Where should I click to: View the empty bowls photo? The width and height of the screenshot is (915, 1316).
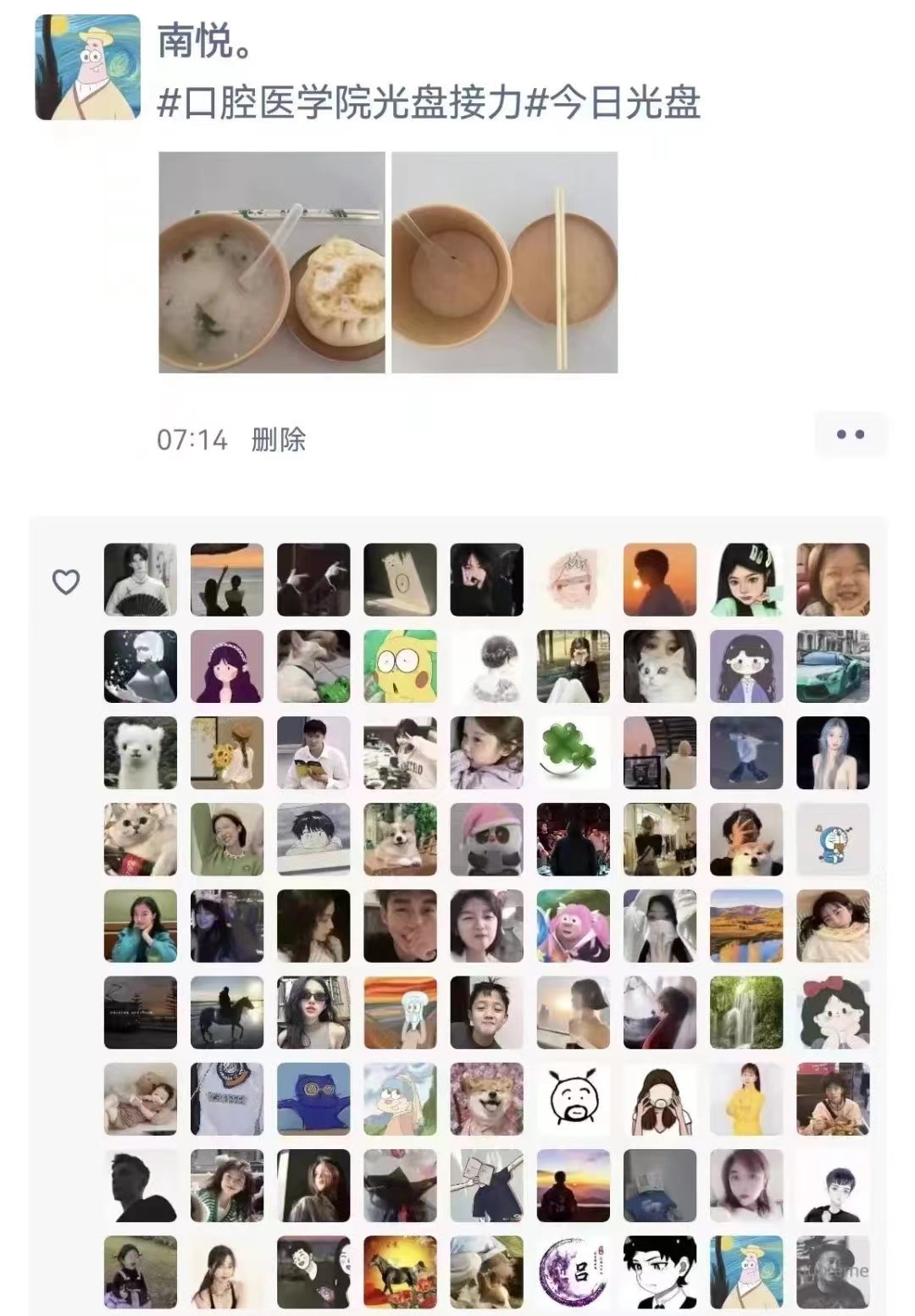pyautogui.click(x=504, y=263)
